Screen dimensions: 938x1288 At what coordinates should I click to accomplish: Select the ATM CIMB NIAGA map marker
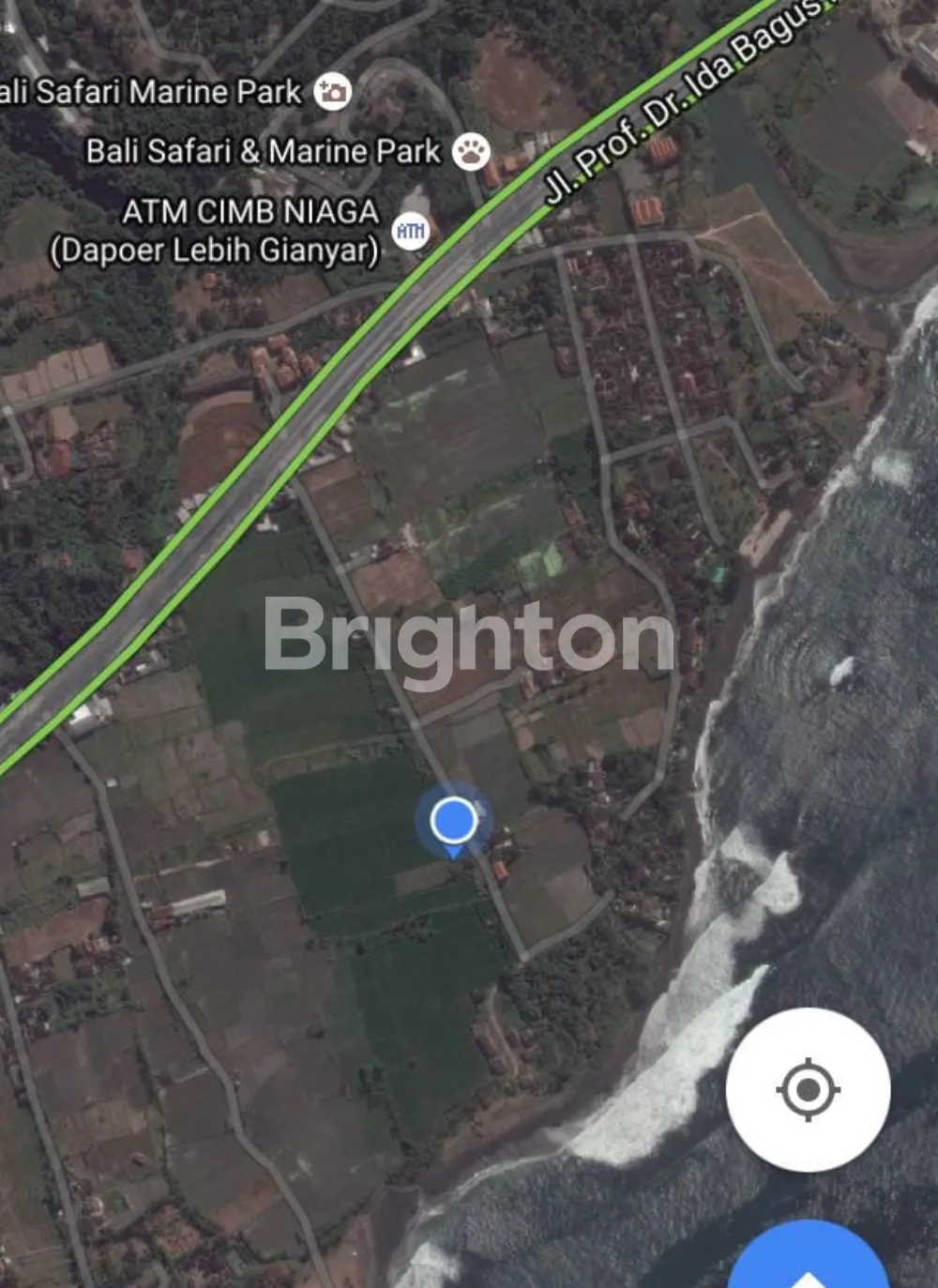coord(410,231)
